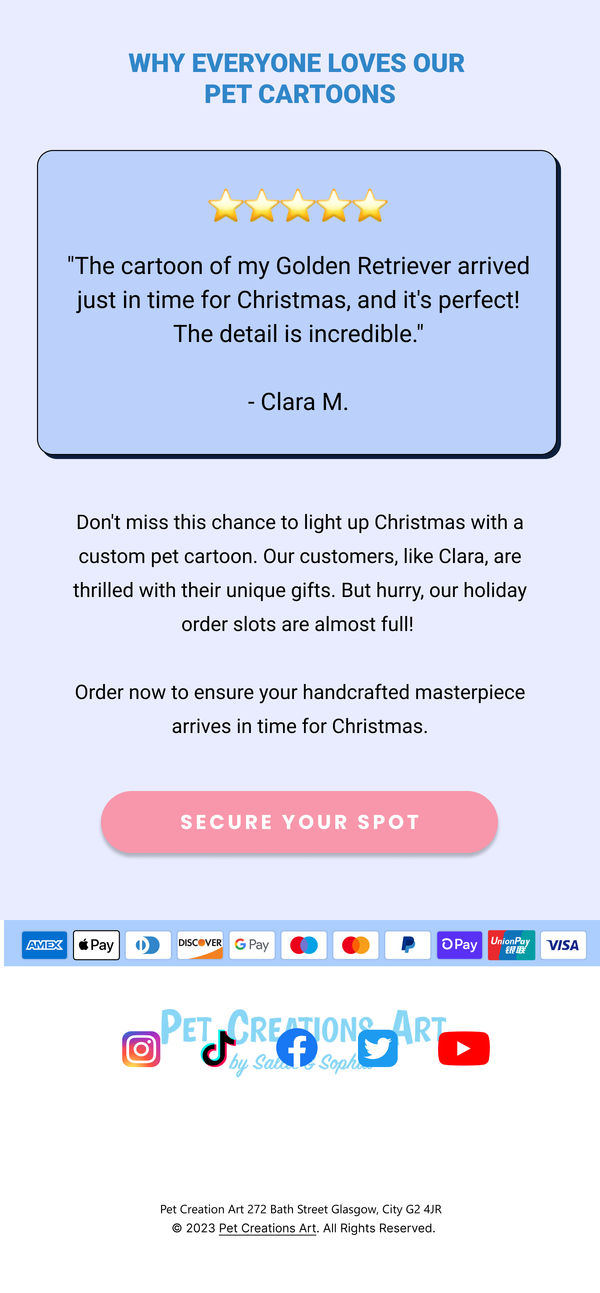Open the Twitter profile
This screenshot has height=1293, width=600.
tap(378, 1048)
